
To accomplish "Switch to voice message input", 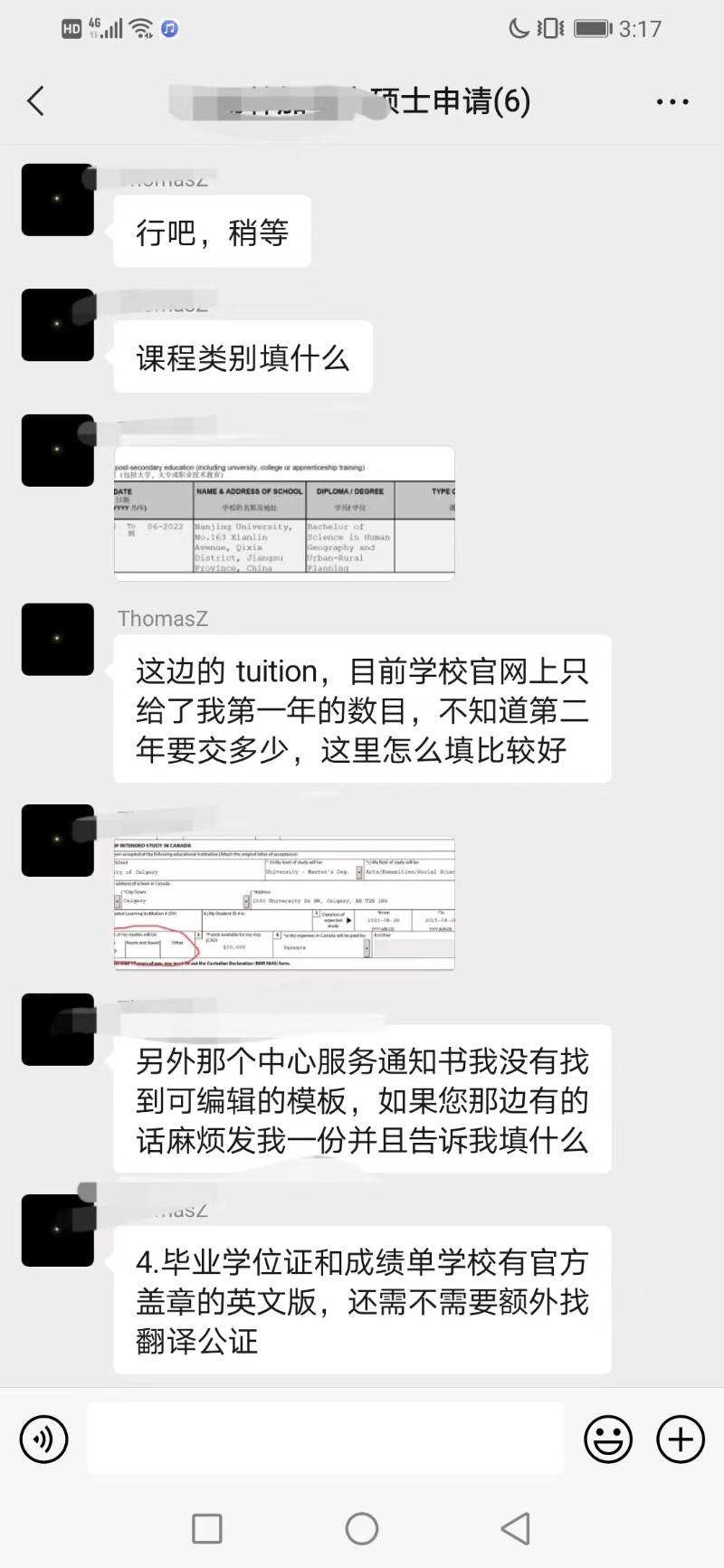I will [x=43, y=1439].
